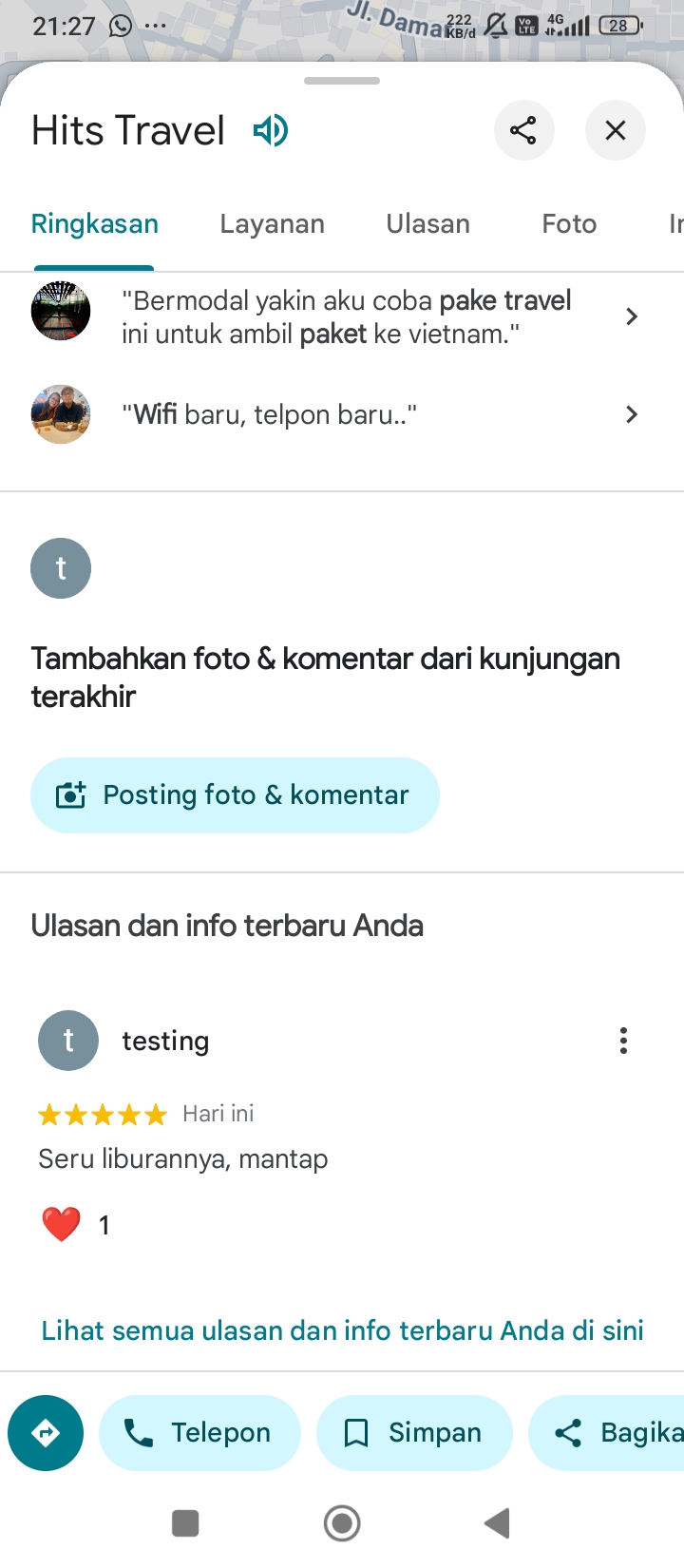The height and width of the screenshot is (1568, 684).
Task: Tap the Bagikan chip at the bottom
Action: [x=606, y=1433]
